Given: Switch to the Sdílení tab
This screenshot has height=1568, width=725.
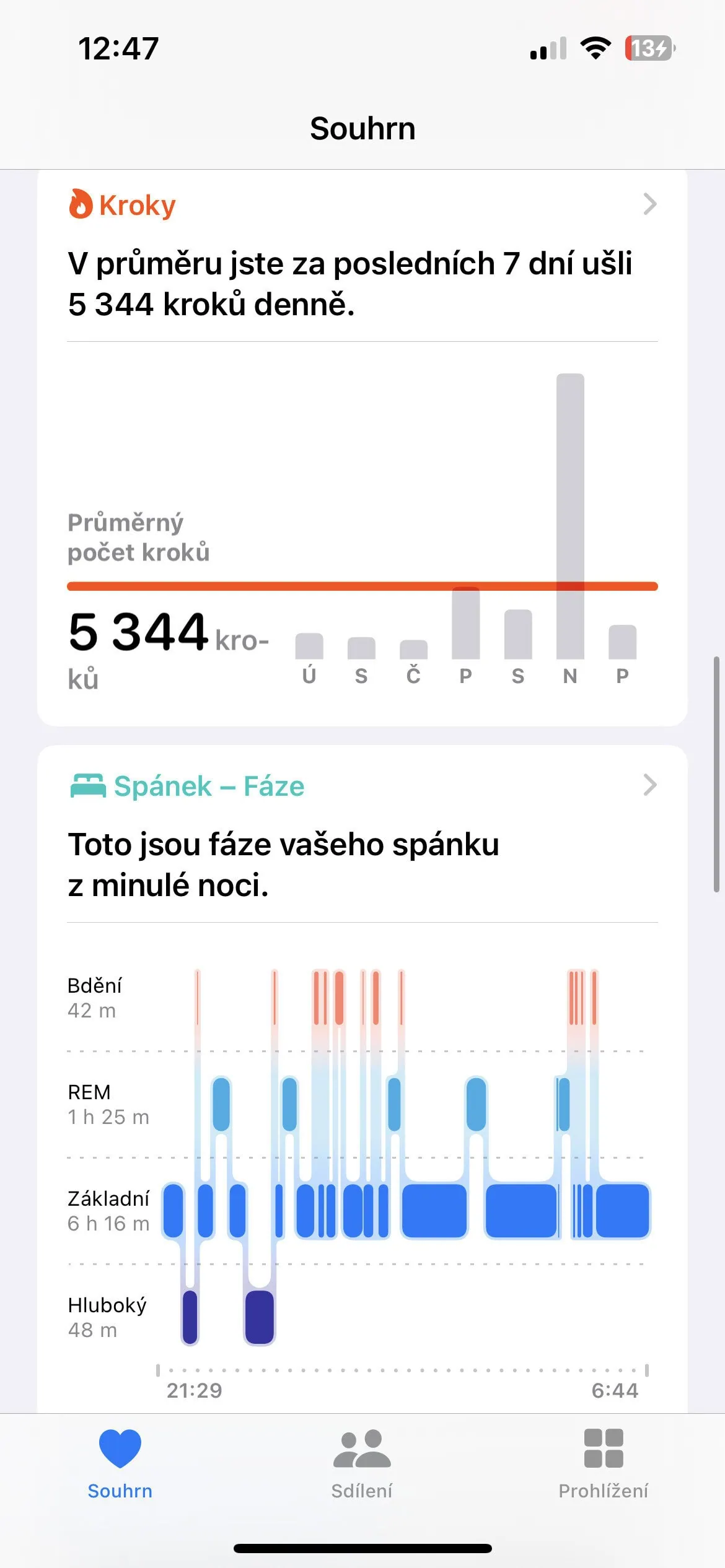Looking at the screenshot, I should click(362, 1464).
